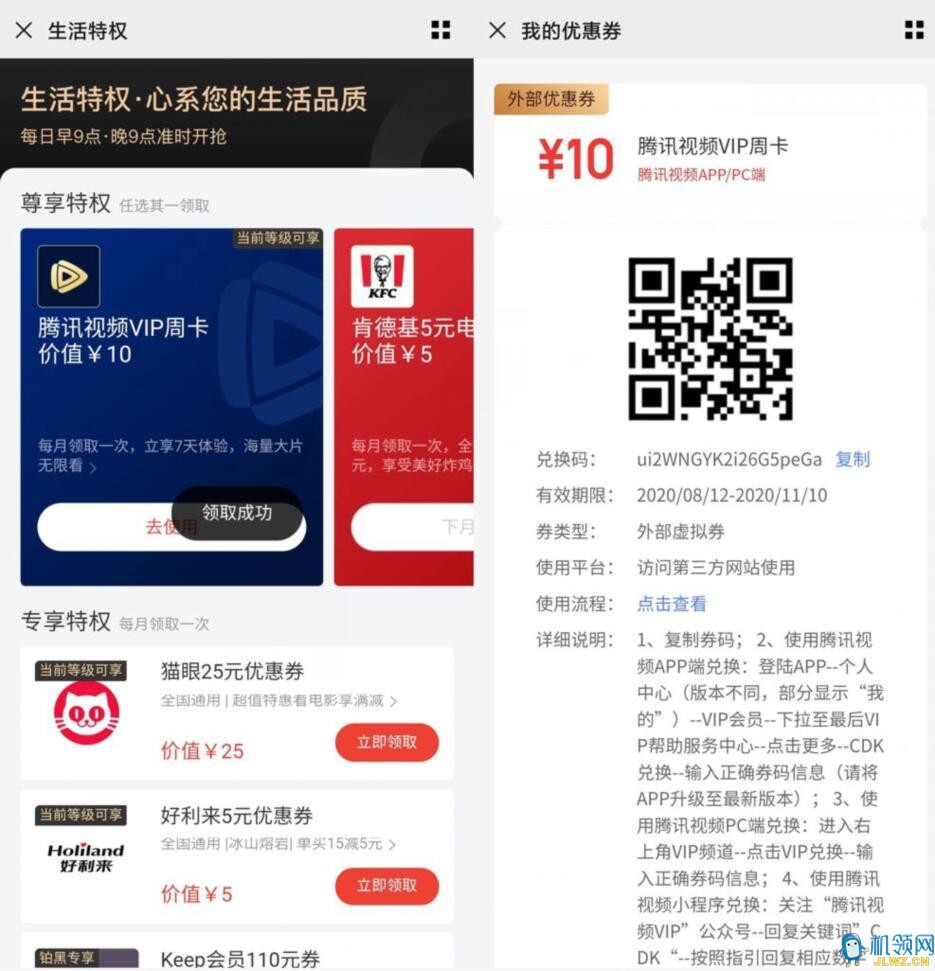
Task: Open the 猫眼 coupon details line
Action: (x=279, y=701)
